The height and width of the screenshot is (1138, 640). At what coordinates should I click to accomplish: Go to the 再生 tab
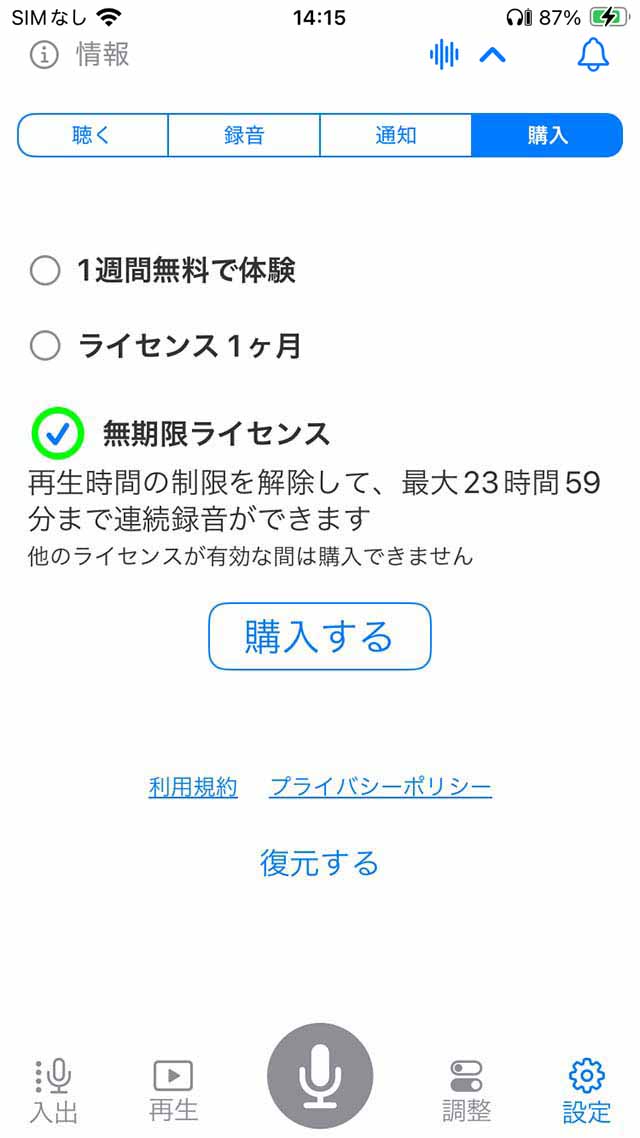tap(173, 1089)
